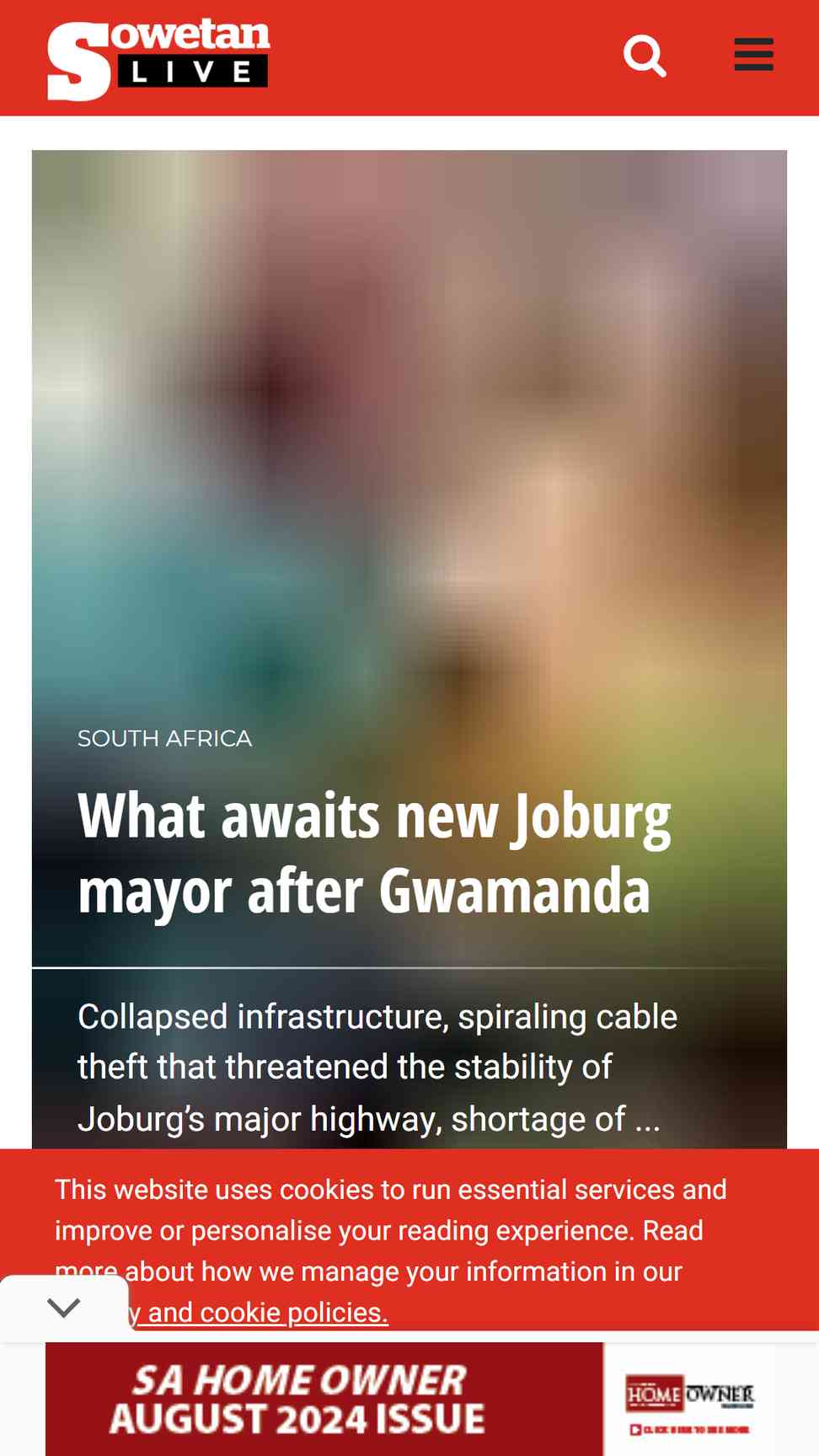The image size is (819, 1456).
Task: Open the Joburg mayor Gwamanda article
Action: (x=373, y=853)
